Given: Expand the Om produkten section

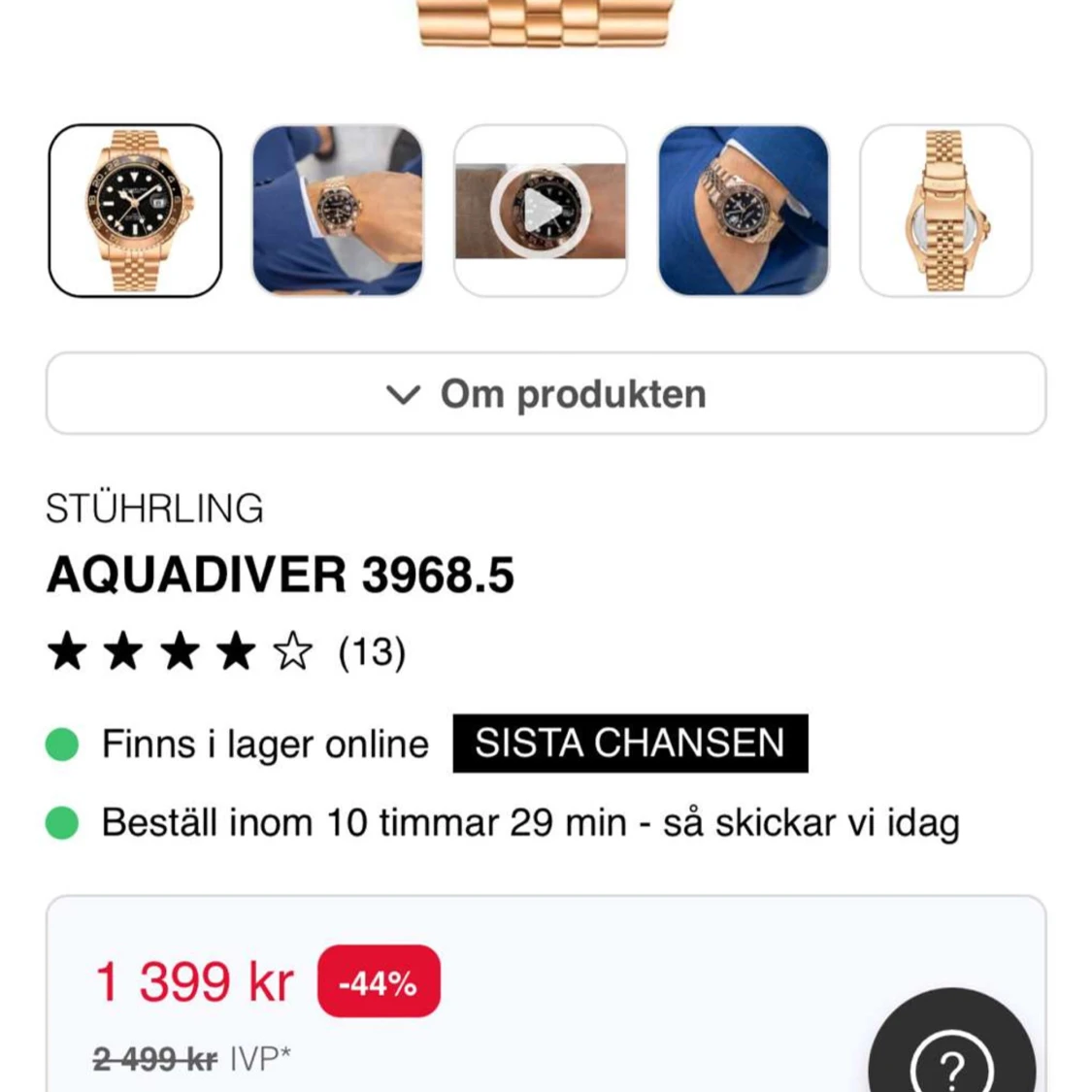Looking at the screenshot, I should pos(546,394).
